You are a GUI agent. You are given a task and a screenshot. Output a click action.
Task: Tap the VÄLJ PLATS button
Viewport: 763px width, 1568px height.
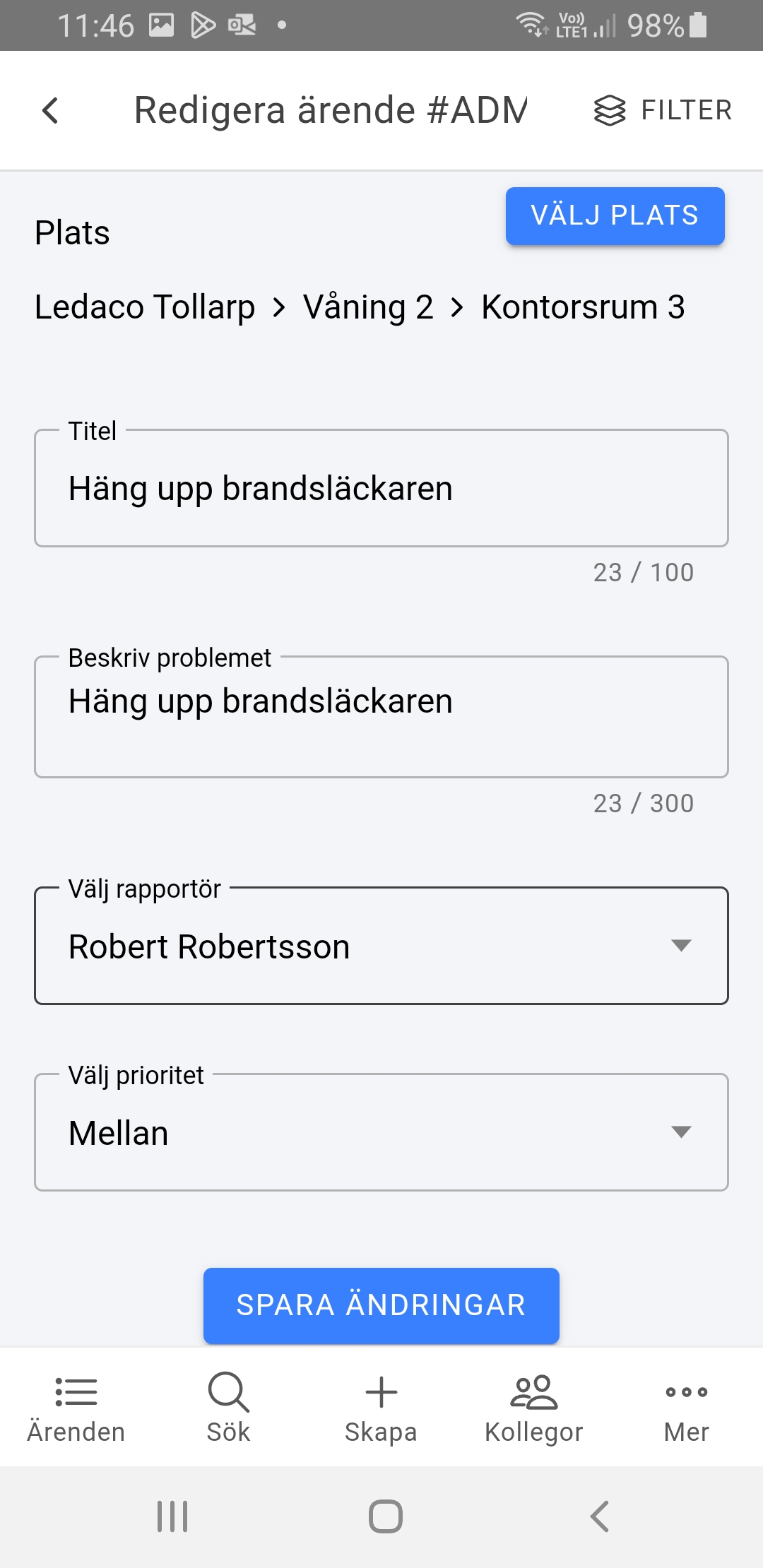point(615,216)
